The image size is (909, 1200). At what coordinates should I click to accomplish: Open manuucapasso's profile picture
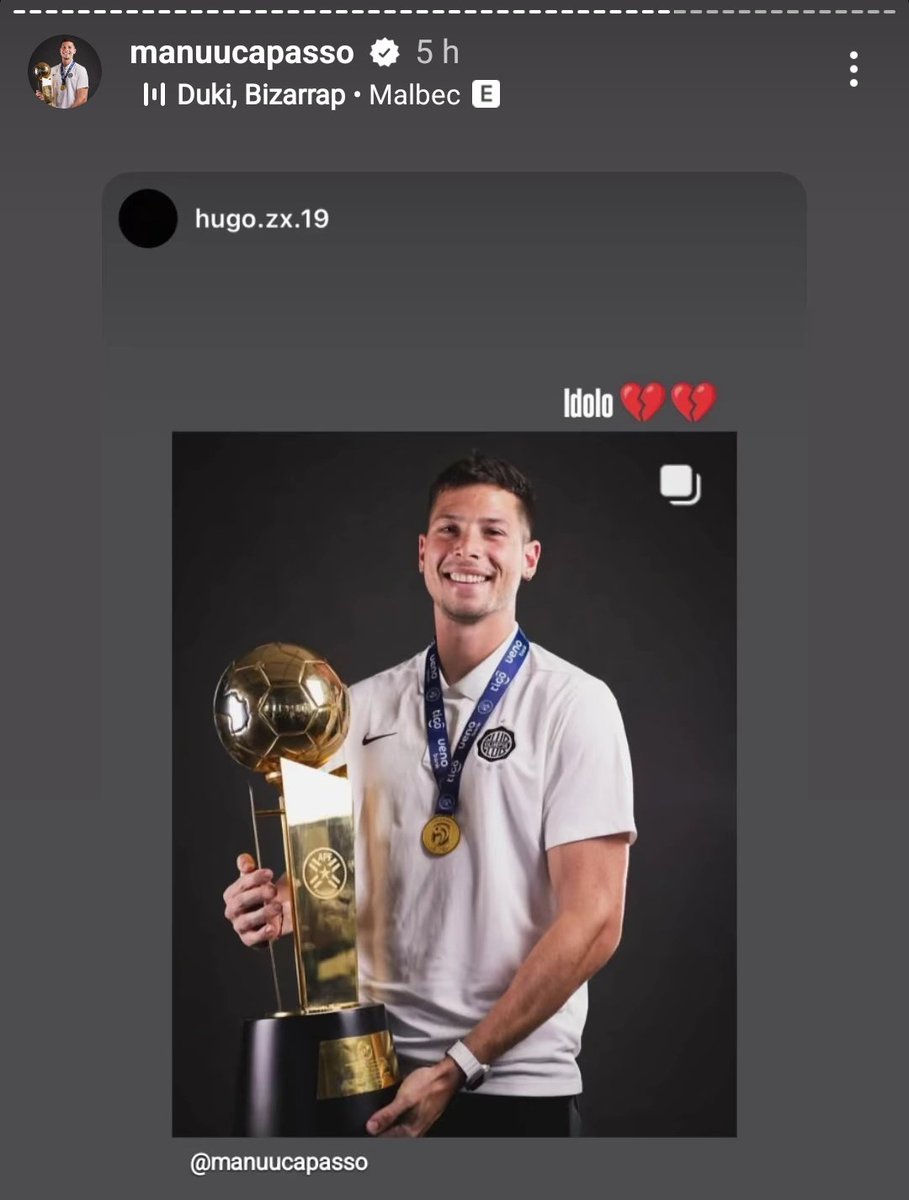pyautogui.click(x=64, y=72)
